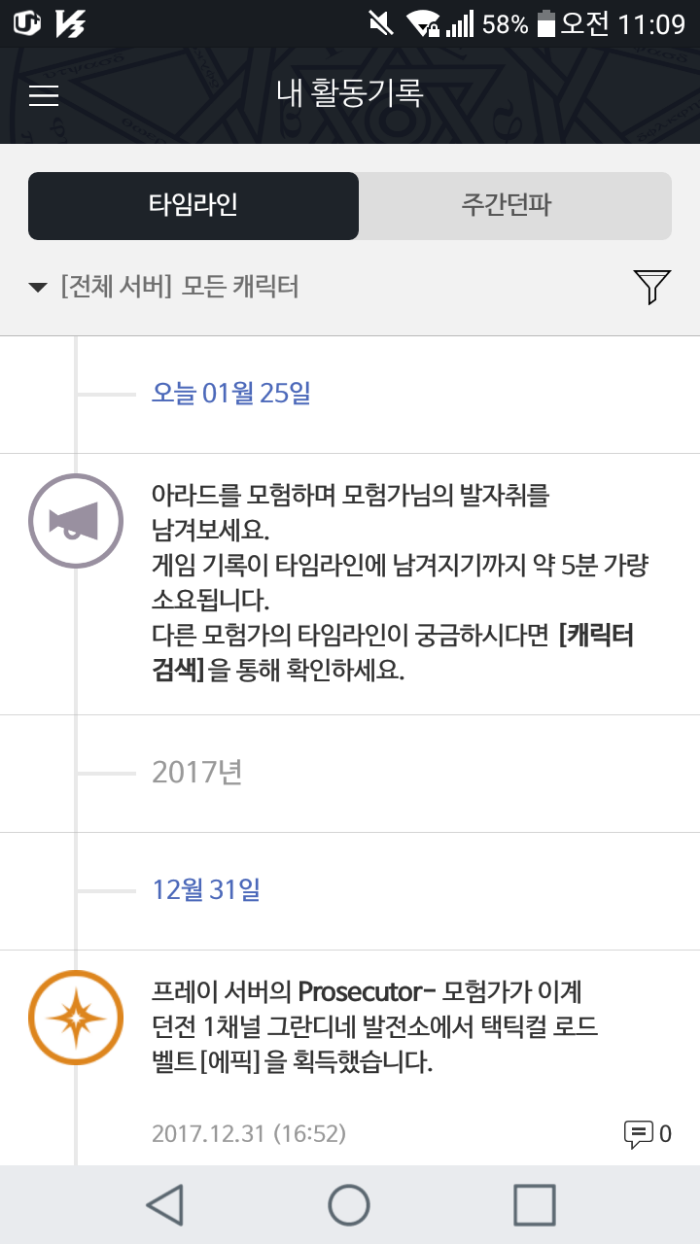The image size is (700, 1244).
Task: Switch to the 타임라인 tab
Action: coord(193,206)
